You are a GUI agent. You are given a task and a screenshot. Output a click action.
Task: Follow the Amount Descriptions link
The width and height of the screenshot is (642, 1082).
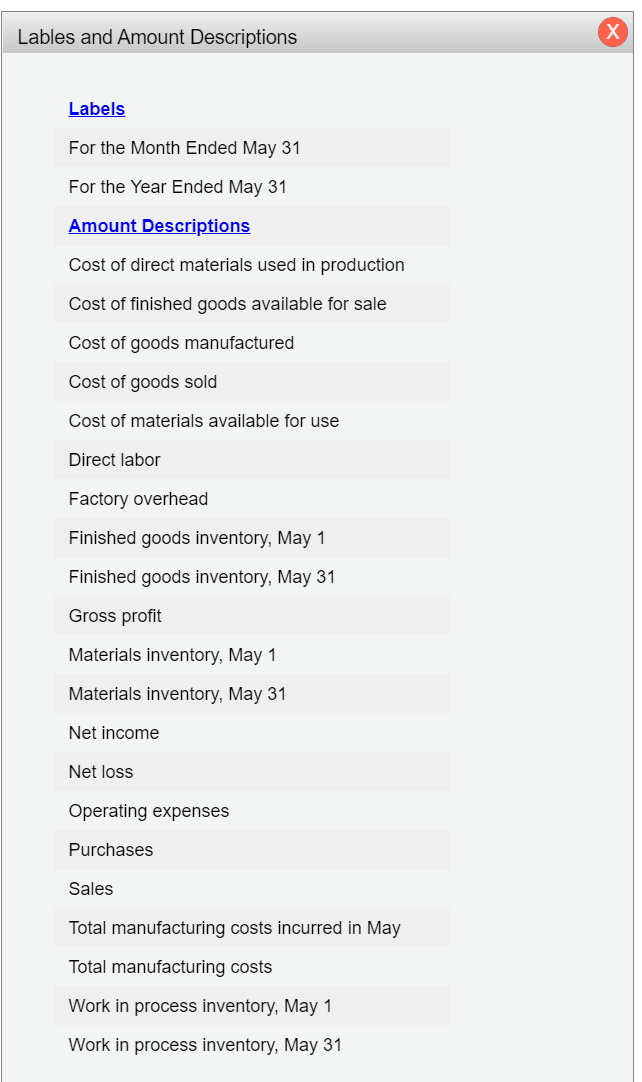(159, 226)
